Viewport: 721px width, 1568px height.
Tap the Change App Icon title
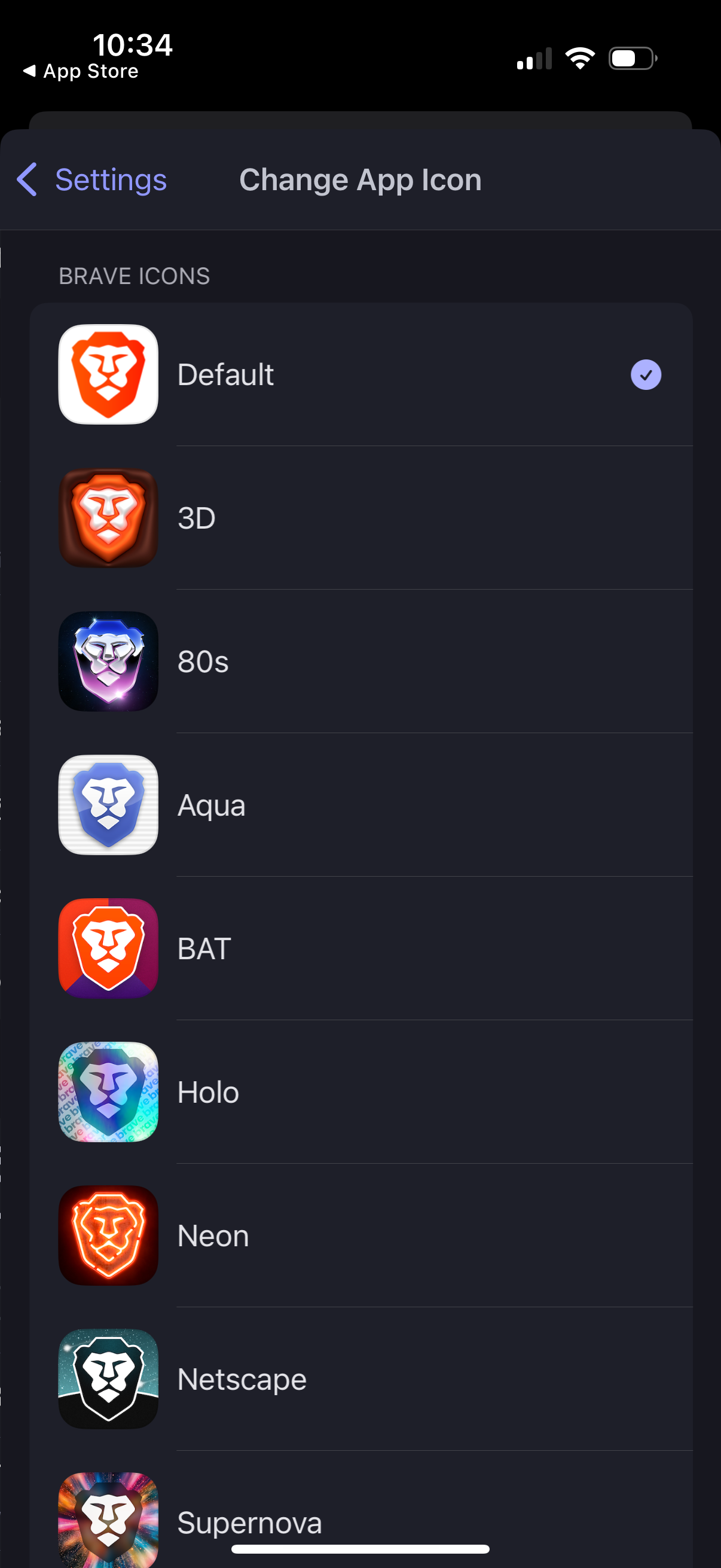360,179
